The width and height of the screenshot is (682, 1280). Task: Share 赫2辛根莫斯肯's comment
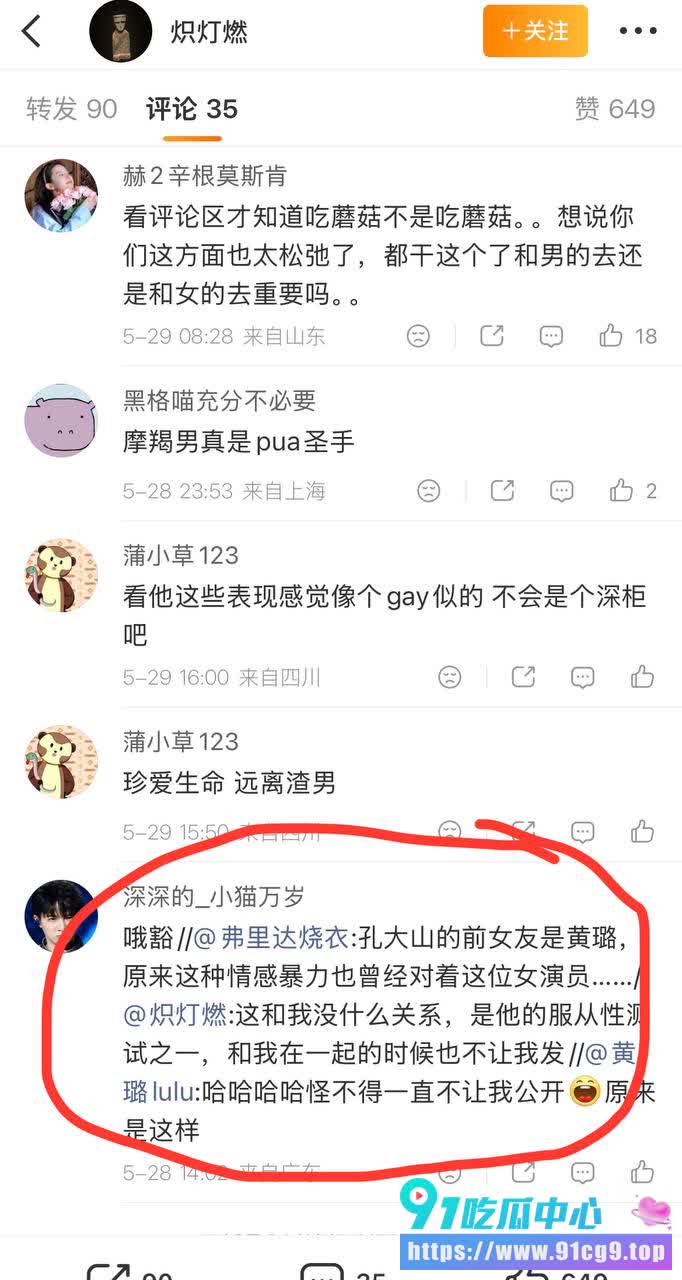[x=491, y=336]
